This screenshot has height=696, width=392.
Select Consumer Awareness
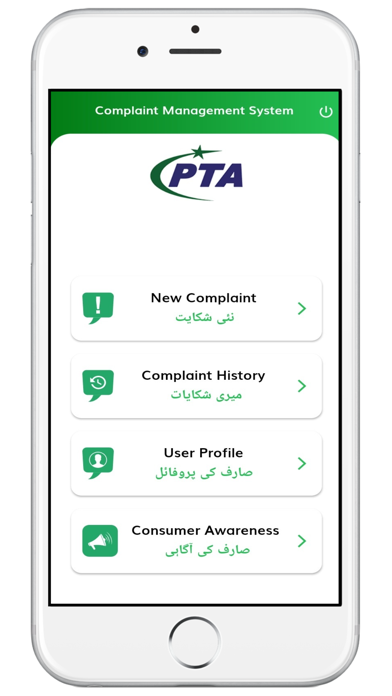(196, 541)
